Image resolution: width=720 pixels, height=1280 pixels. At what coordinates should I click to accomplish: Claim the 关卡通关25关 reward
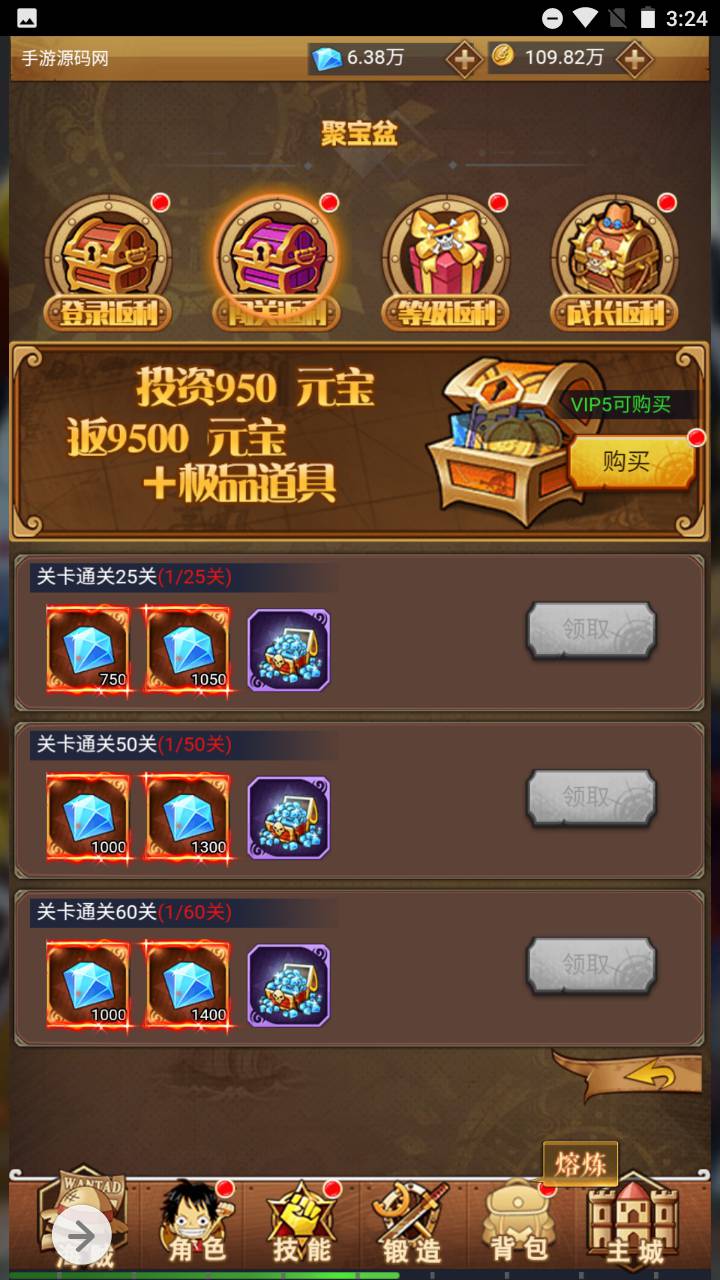click(x=591, y=630)
